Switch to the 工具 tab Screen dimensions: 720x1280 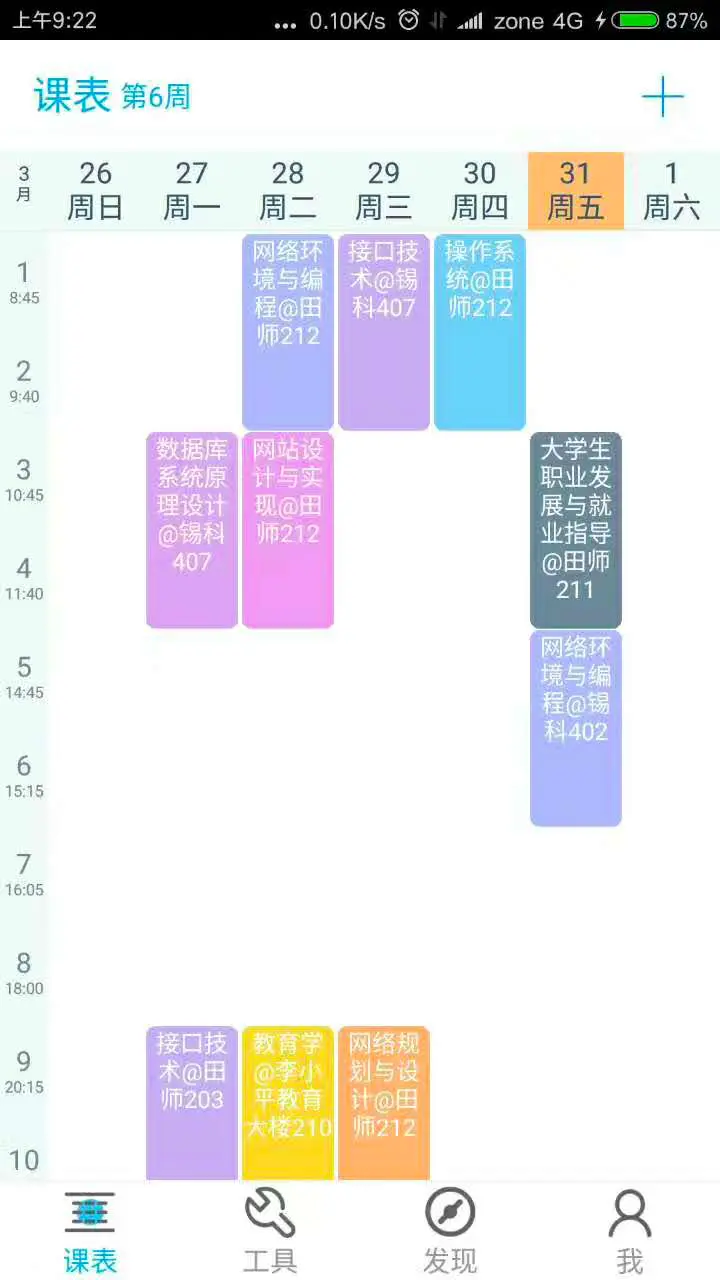(270, 1231)
